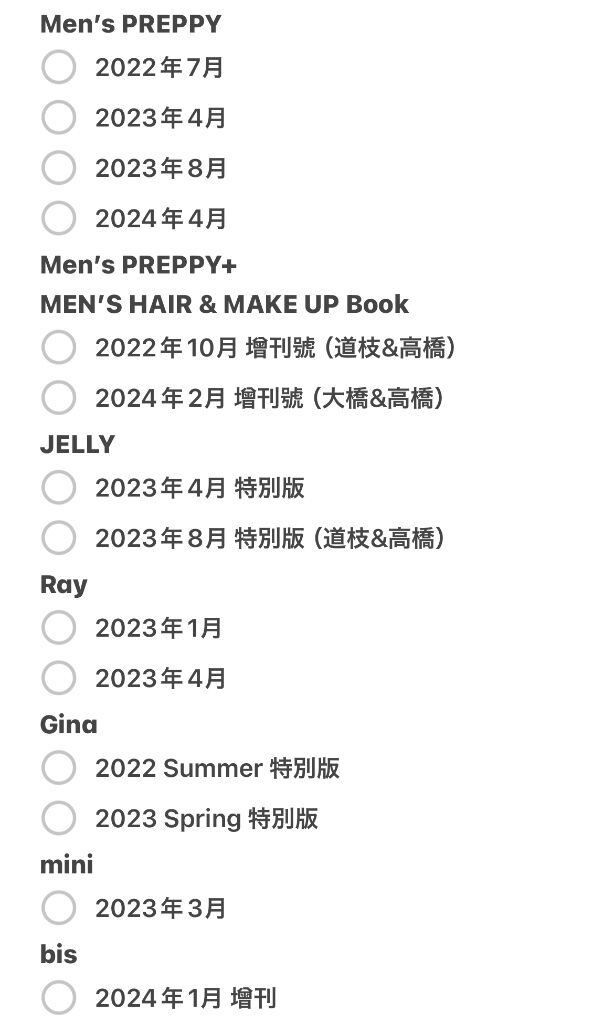Select 2022年10月 増刊號 (道枝&高橋)
This screenshot has width=614, height=1023.
[x=59, y=347]
